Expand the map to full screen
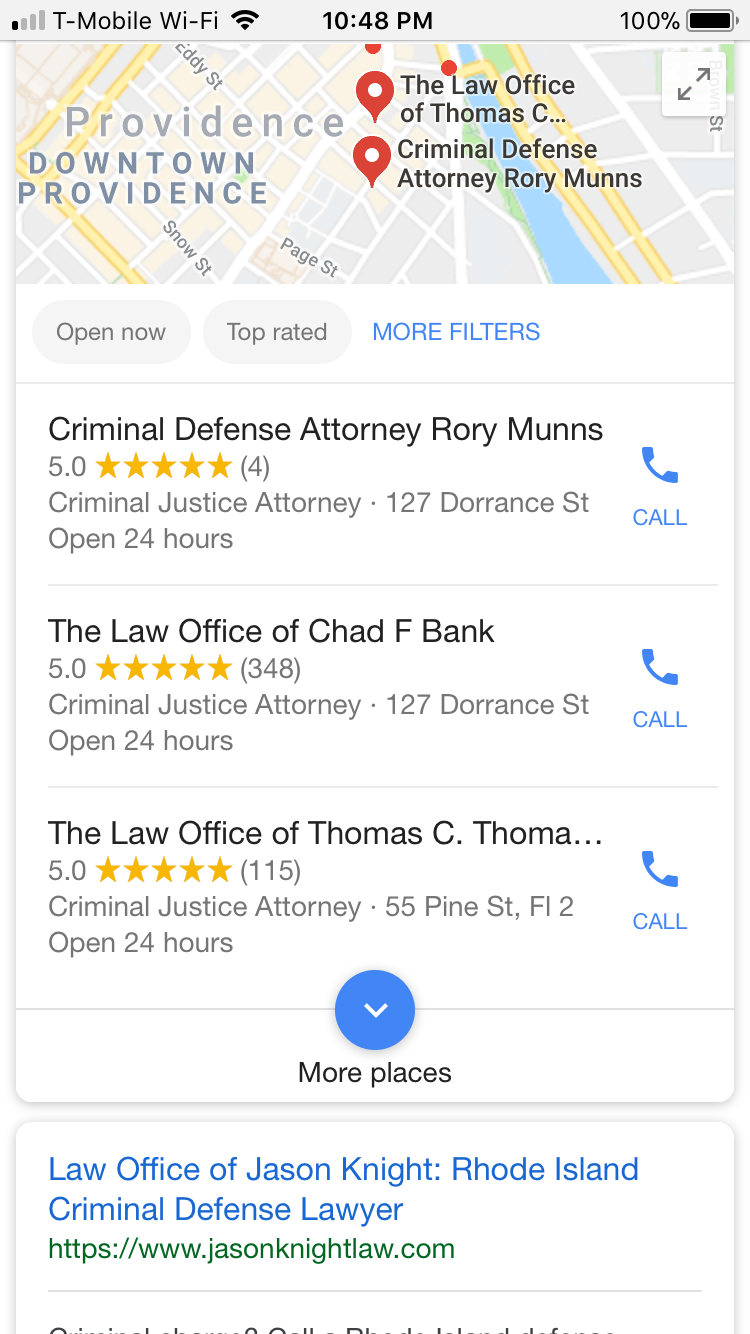The height and width of the screenshot is (1334, 750). [693, 85]
